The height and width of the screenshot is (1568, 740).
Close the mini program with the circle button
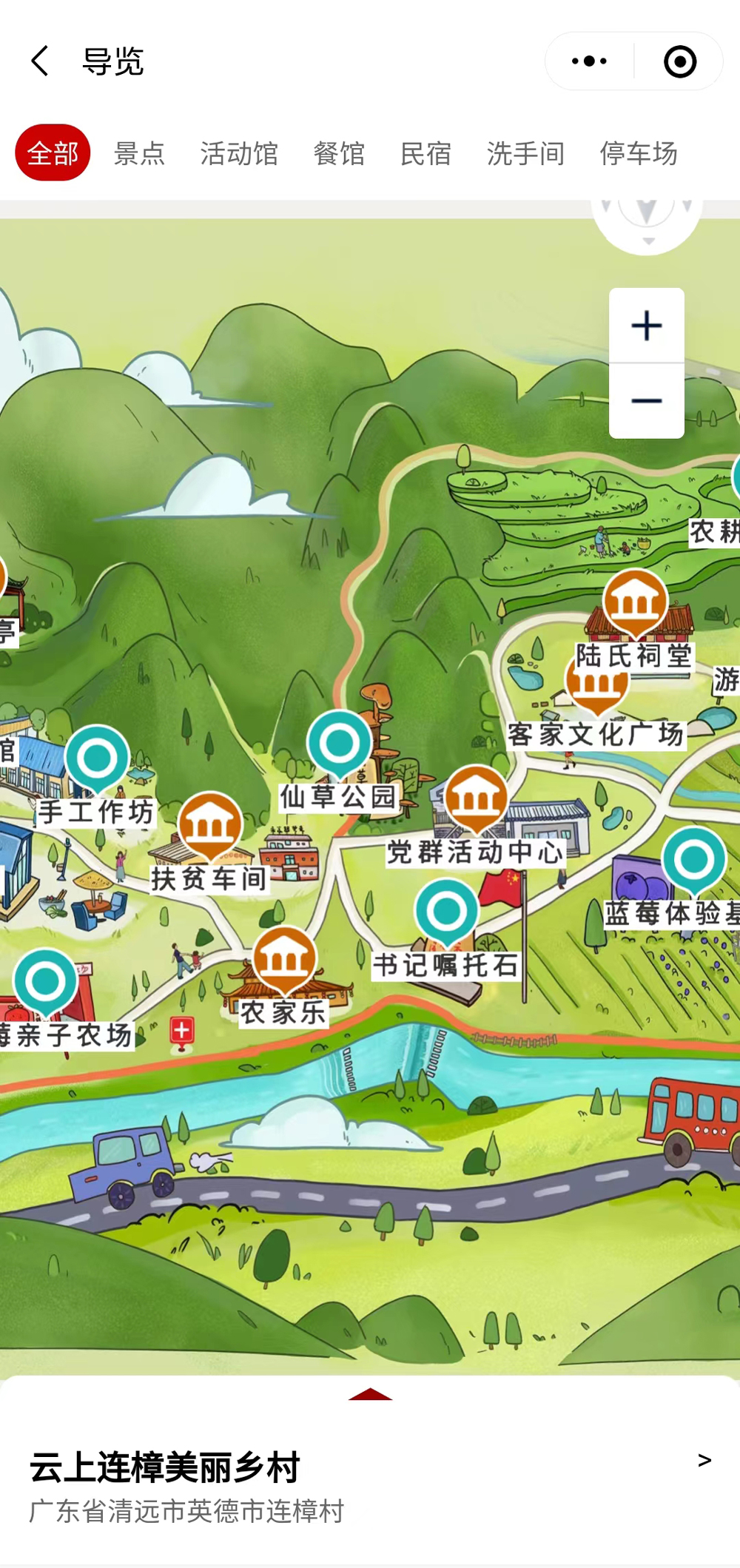[x=679, y=61]
